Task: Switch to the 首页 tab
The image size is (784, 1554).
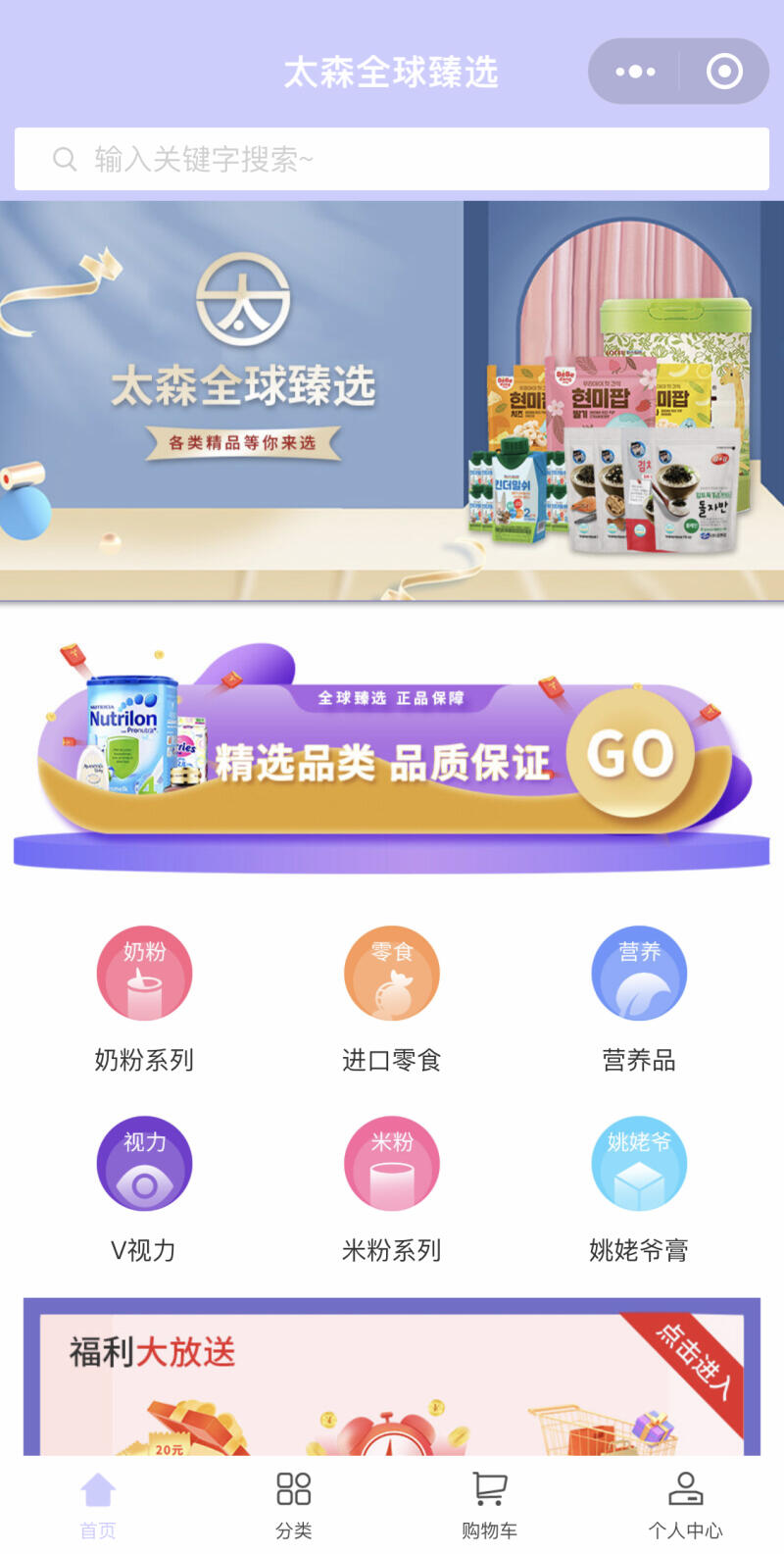Action: pyautogui.click(x=98, y=1505)
